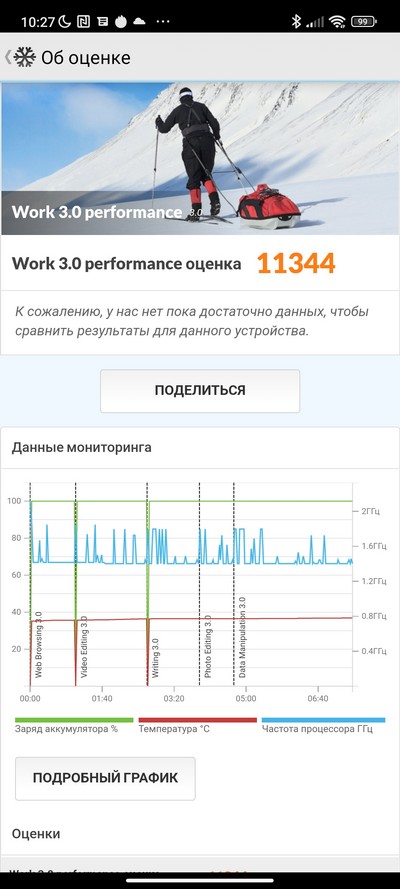Open ПОДРОБНЫЙ ГРАФИК detailed chart
Image resolution: width=400 pixels, height=889 pixels.
(x=105, y=778)
